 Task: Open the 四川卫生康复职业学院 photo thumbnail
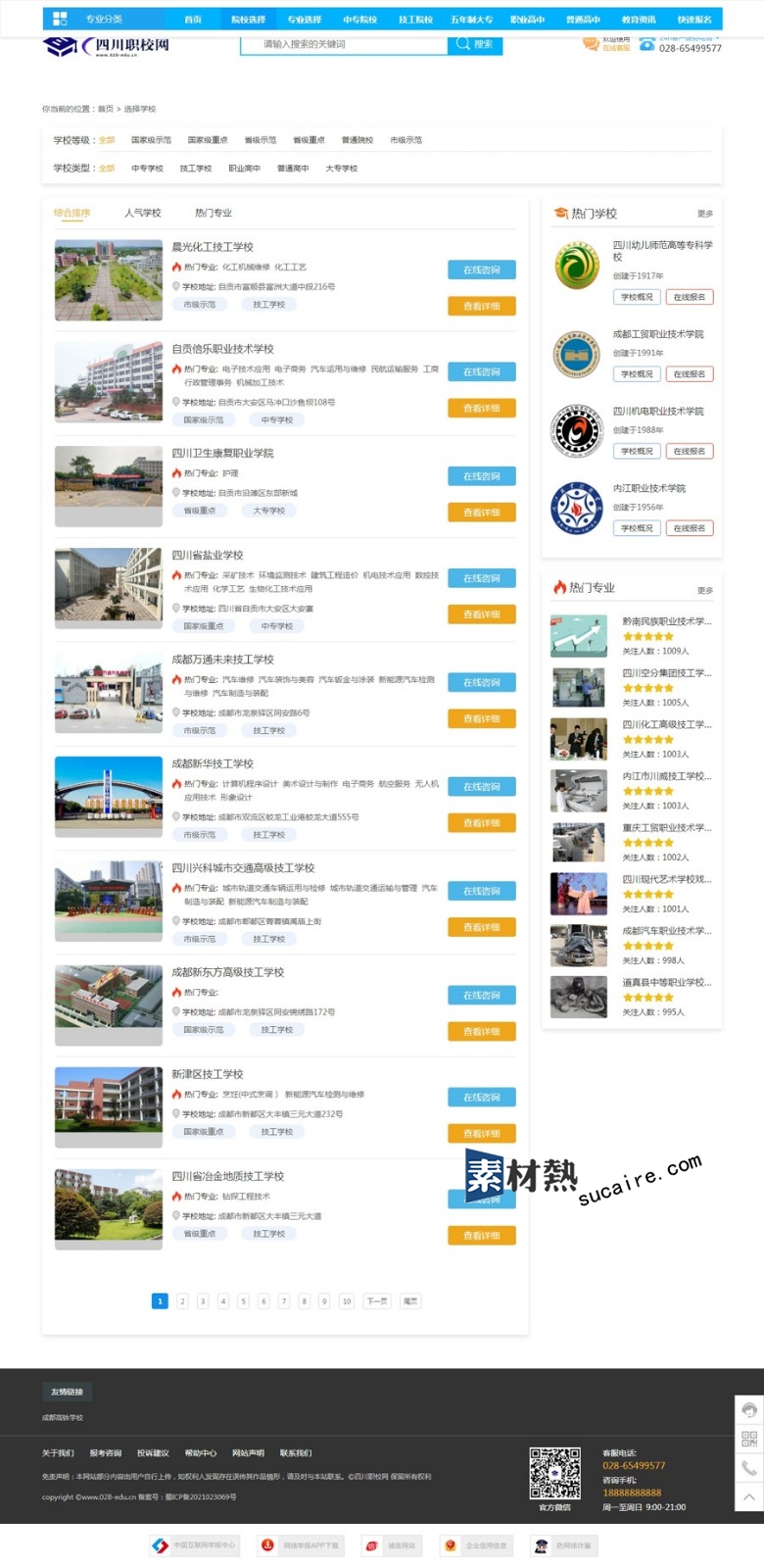pos(109,478)
